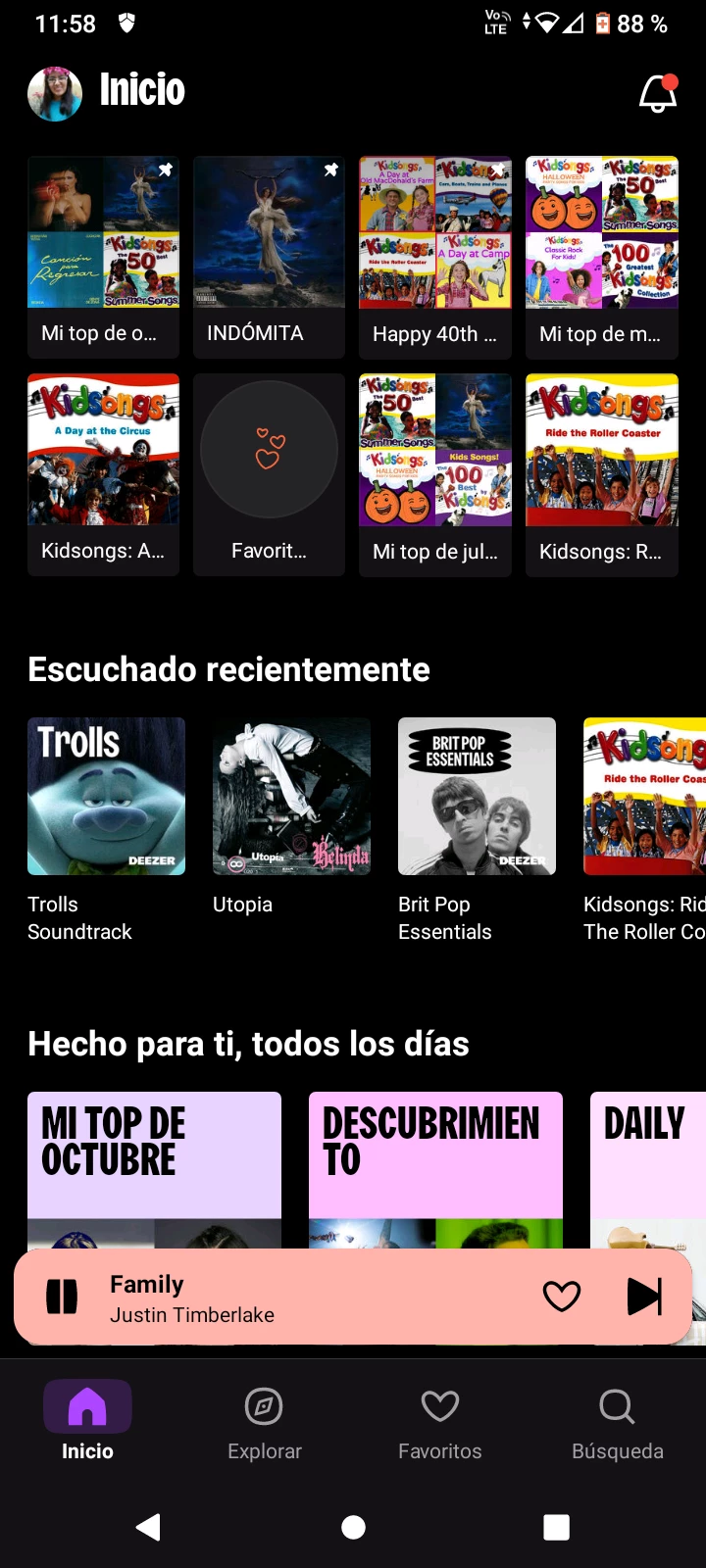
Task: Select the Inicio tab
Action: tap(87, 1423)
